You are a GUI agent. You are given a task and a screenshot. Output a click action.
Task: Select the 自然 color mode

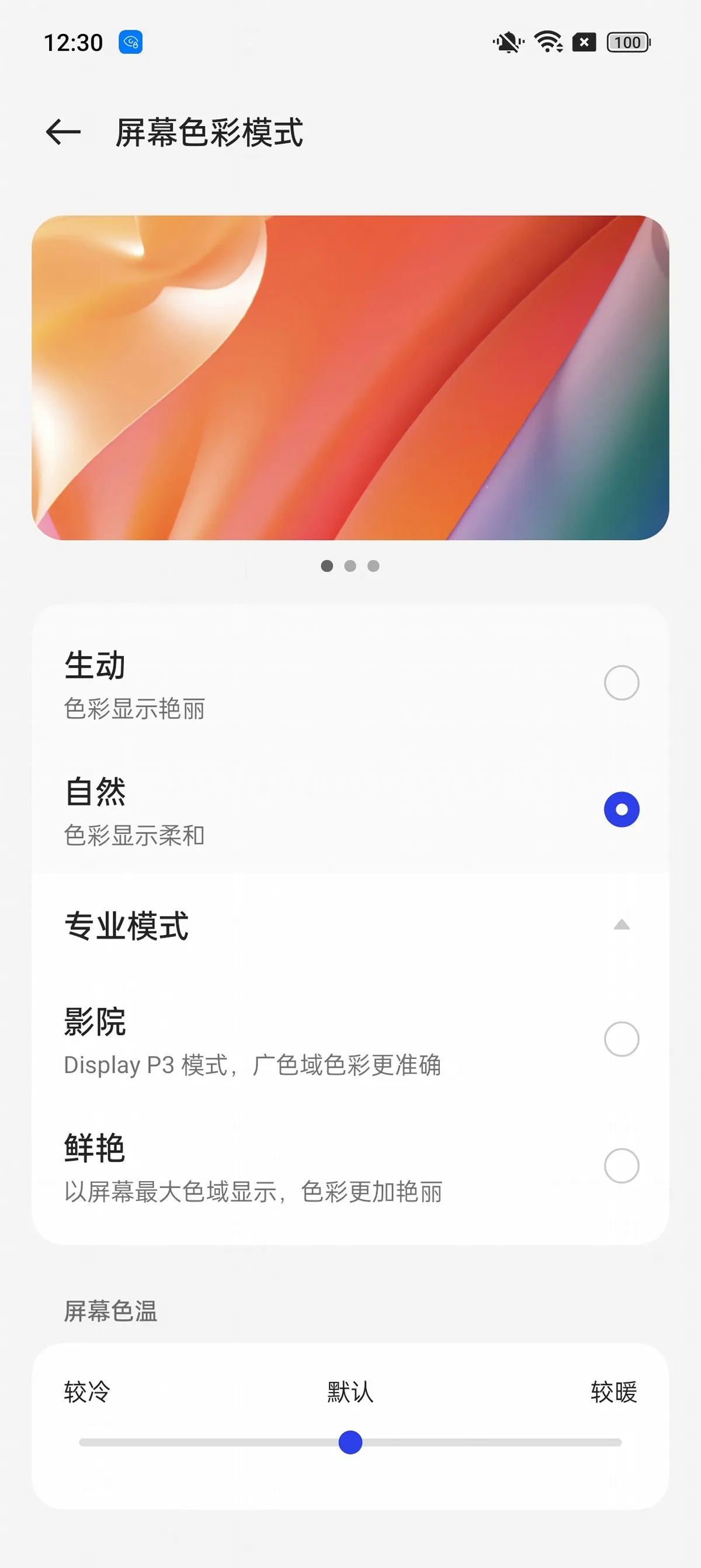(x=350, y=809)
